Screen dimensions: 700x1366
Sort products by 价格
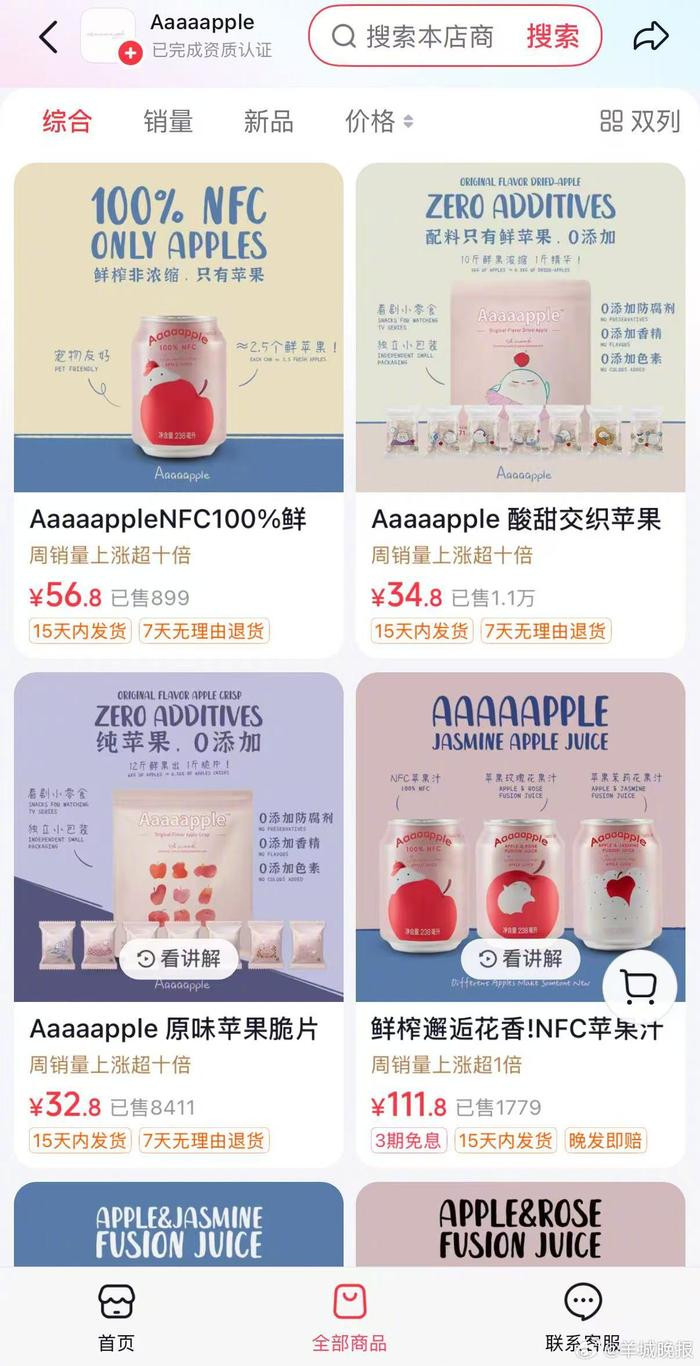[x=378, y=122]
